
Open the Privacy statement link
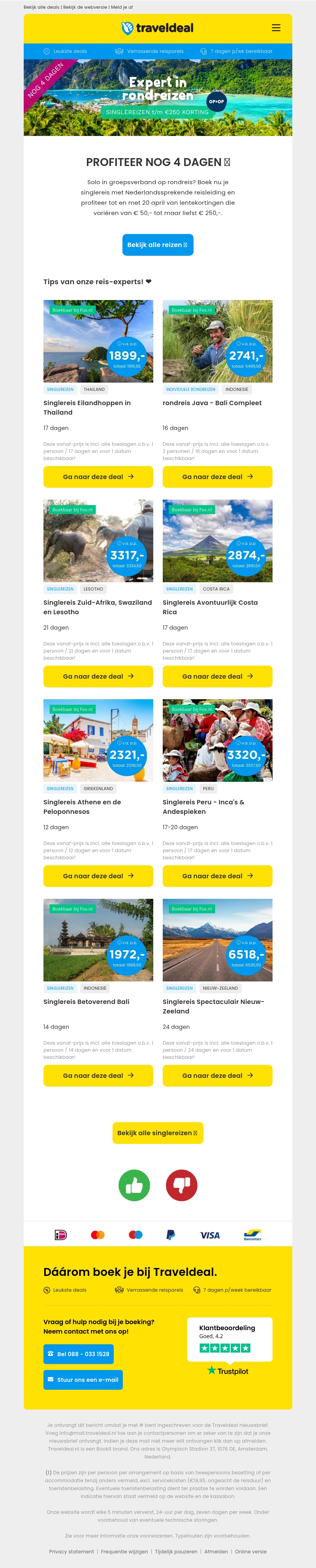[71, 1551]
